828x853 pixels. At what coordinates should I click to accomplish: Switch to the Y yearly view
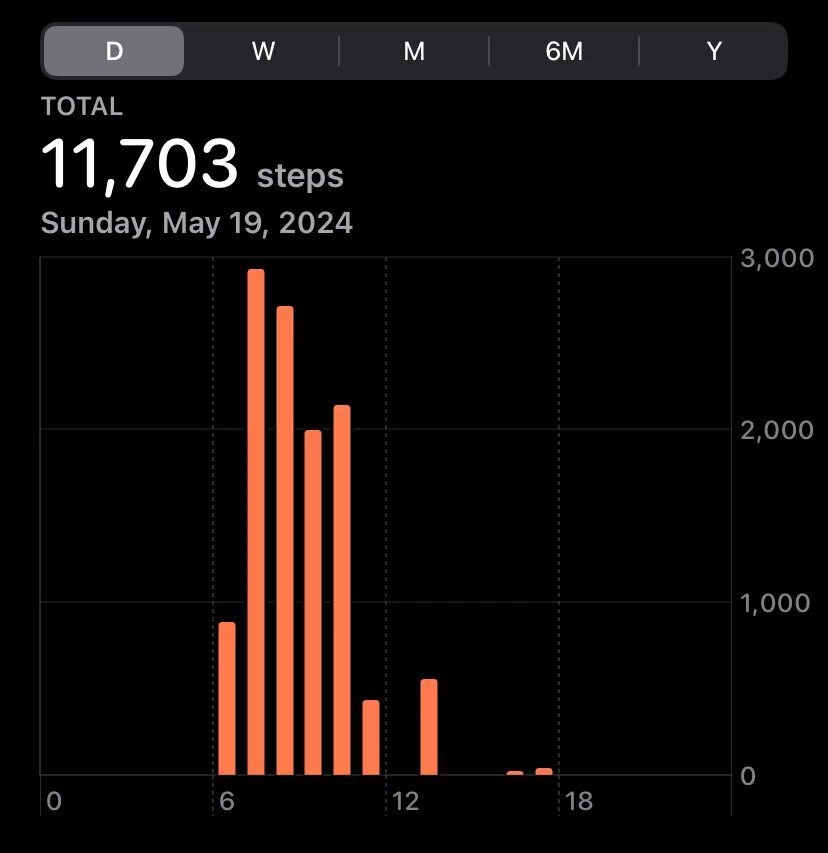(714, 51)
